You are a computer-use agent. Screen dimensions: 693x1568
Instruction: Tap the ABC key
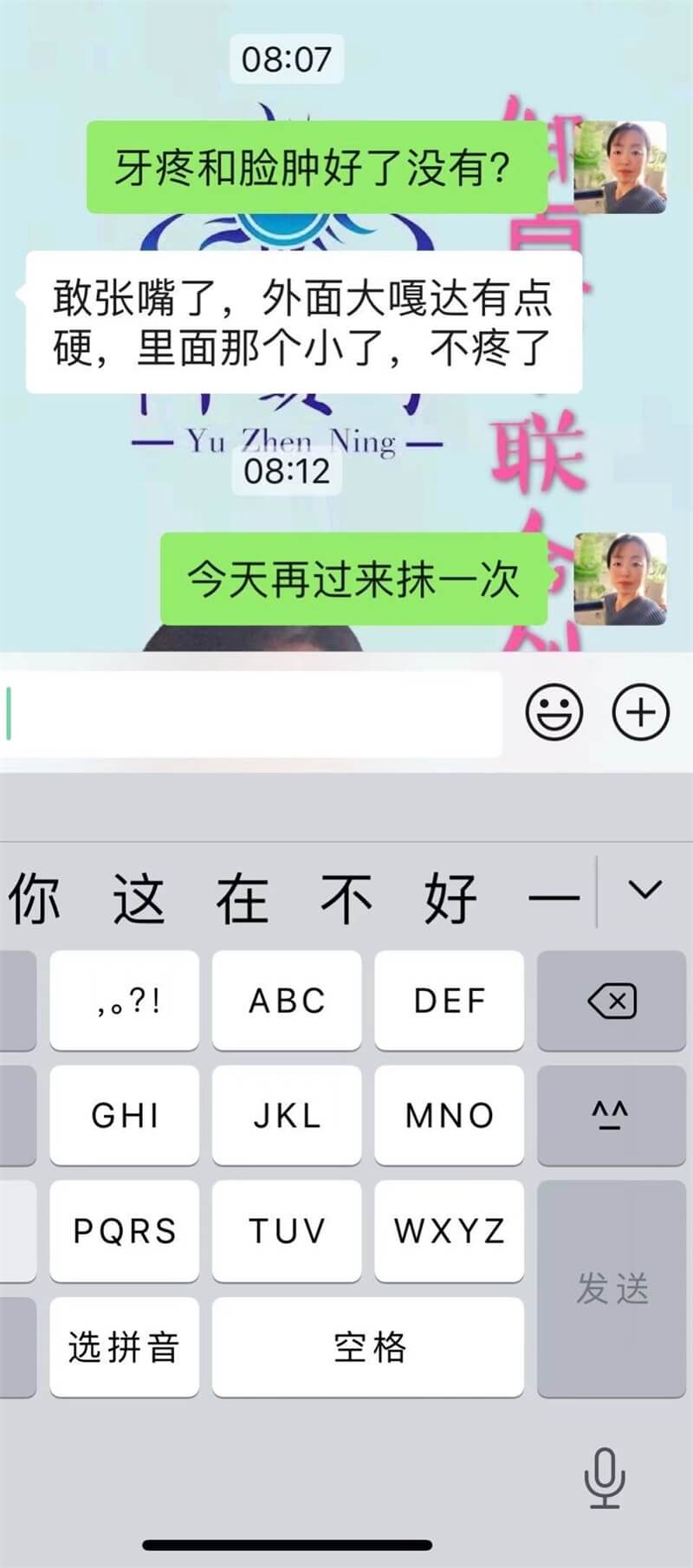pyautogui.click(x=287, y=1001)
